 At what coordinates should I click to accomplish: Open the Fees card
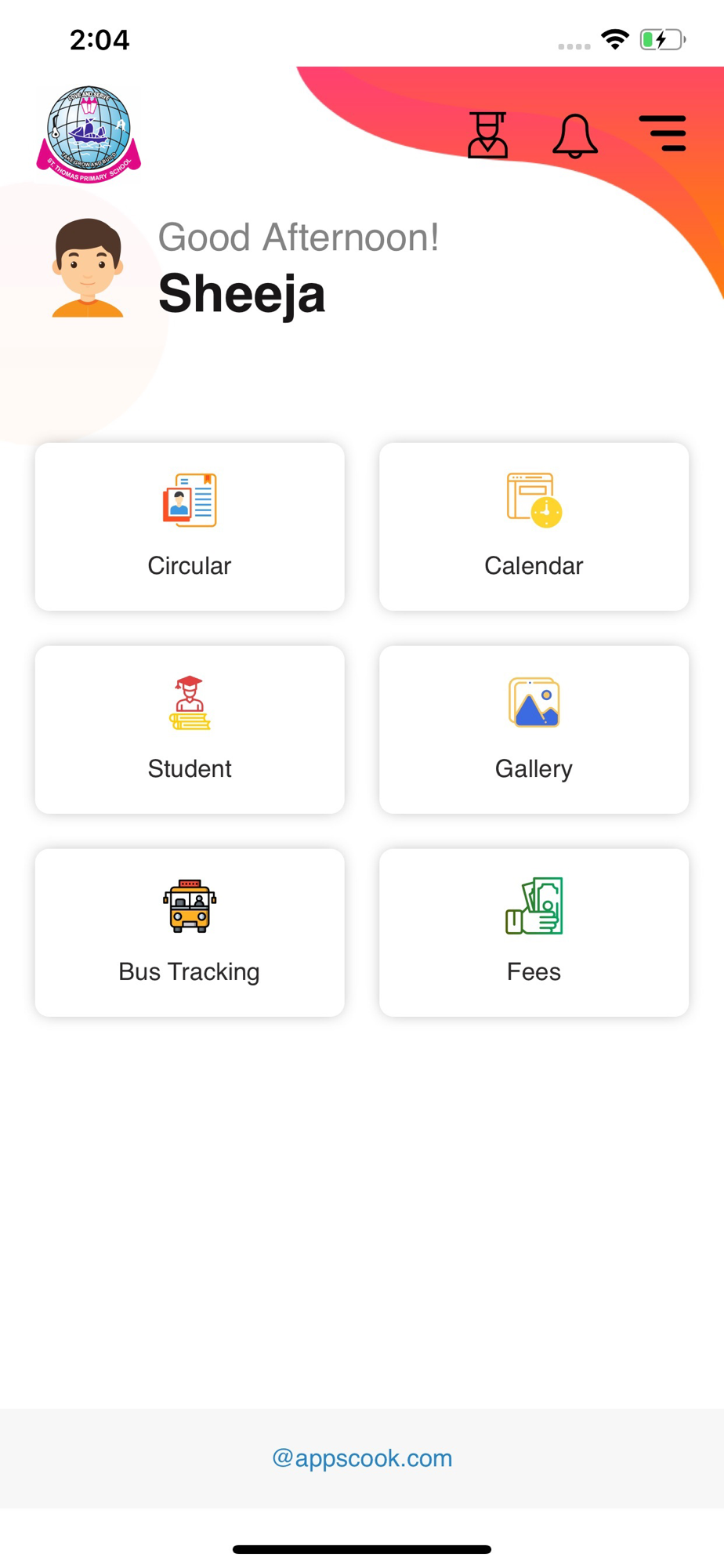(534, 933)
